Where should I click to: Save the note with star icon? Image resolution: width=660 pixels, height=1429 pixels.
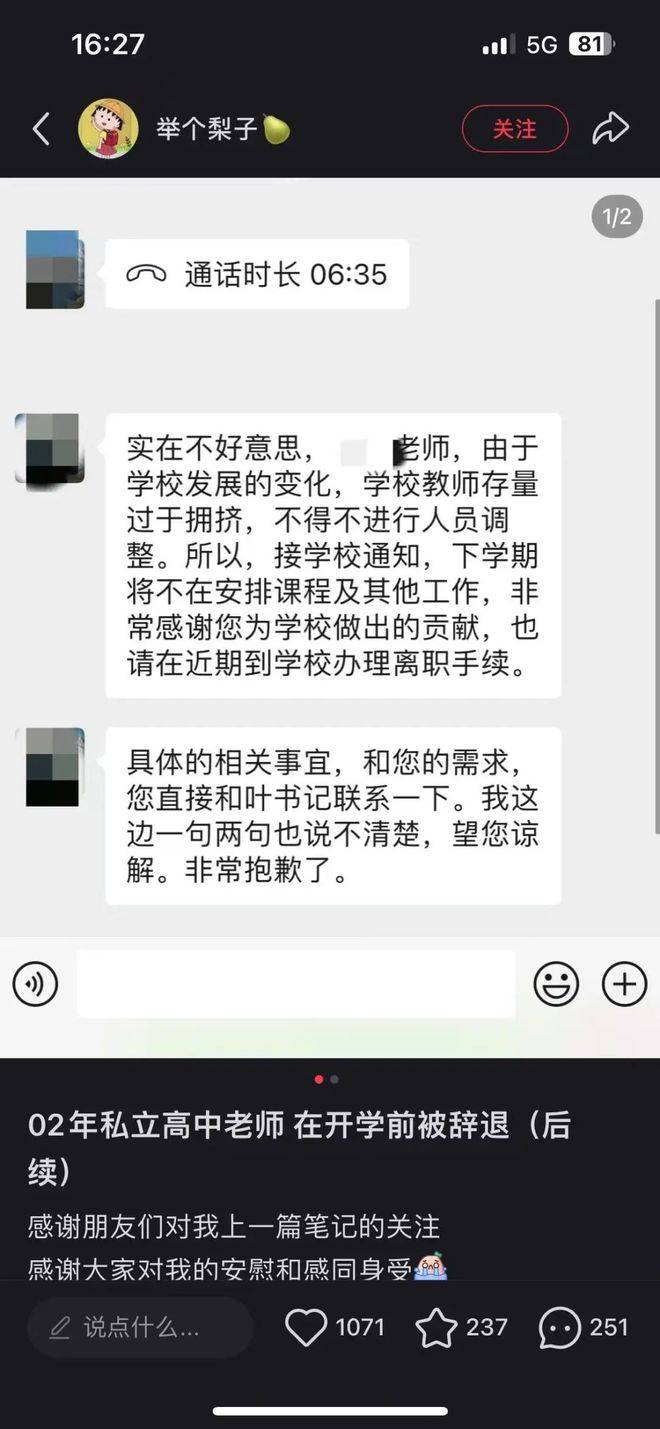click(436, 1327)
